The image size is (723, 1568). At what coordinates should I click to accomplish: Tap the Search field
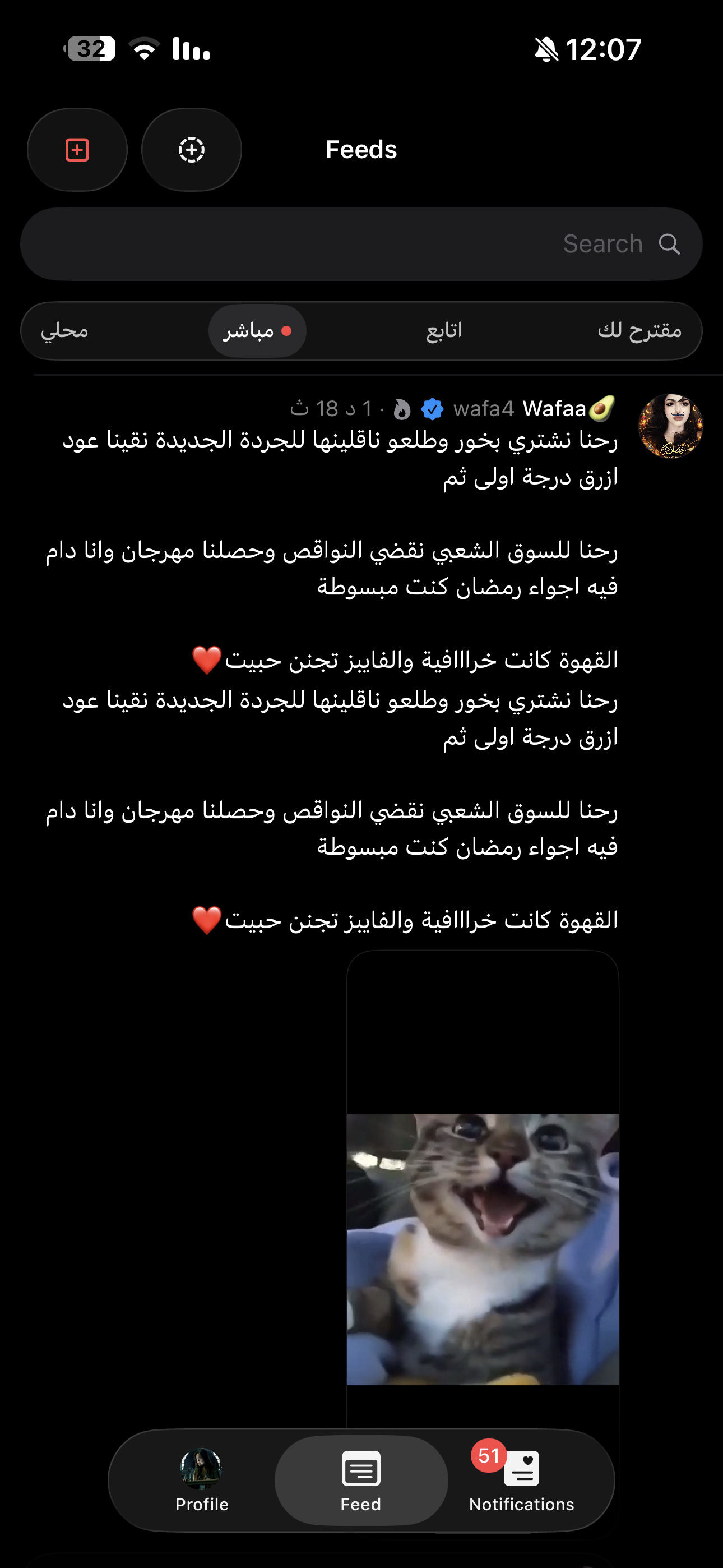(x=361, y=244)
